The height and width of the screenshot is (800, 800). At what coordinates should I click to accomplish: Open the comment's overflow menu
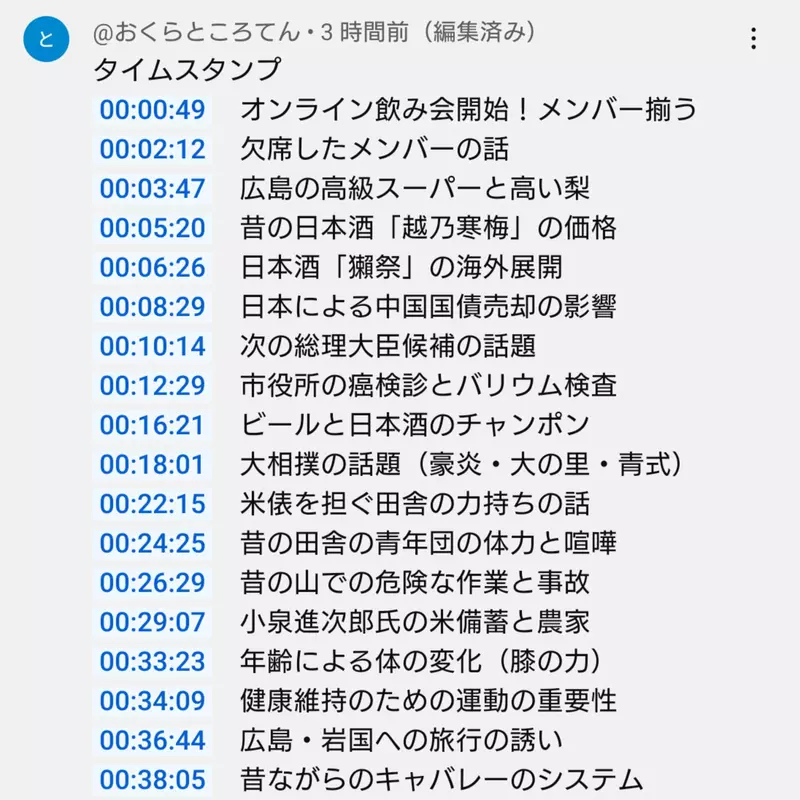[x=754, y=38]
